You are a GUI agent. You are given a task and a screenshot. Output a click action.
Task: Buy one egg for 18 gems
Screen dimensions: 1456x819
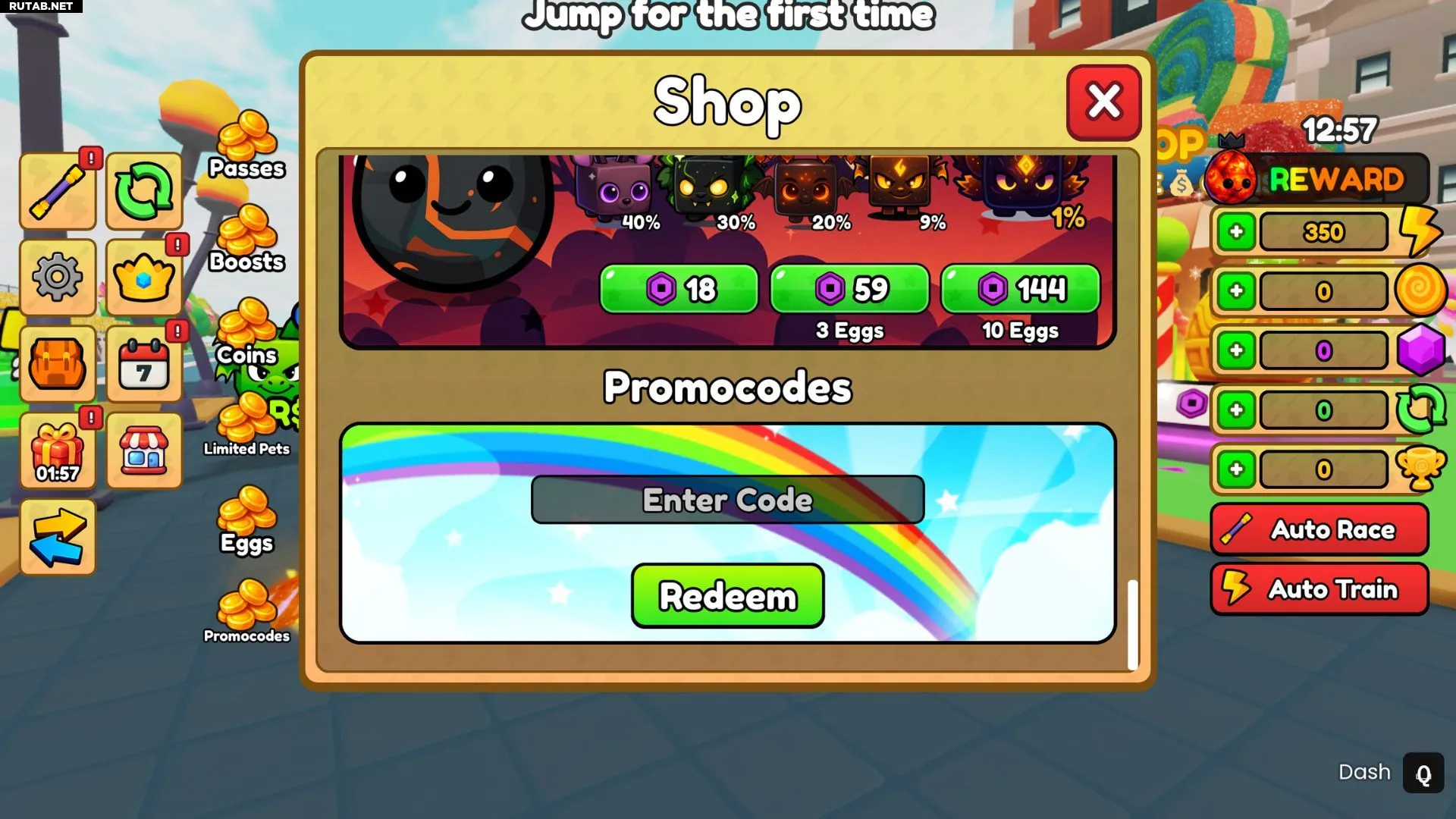click(679, 289)
